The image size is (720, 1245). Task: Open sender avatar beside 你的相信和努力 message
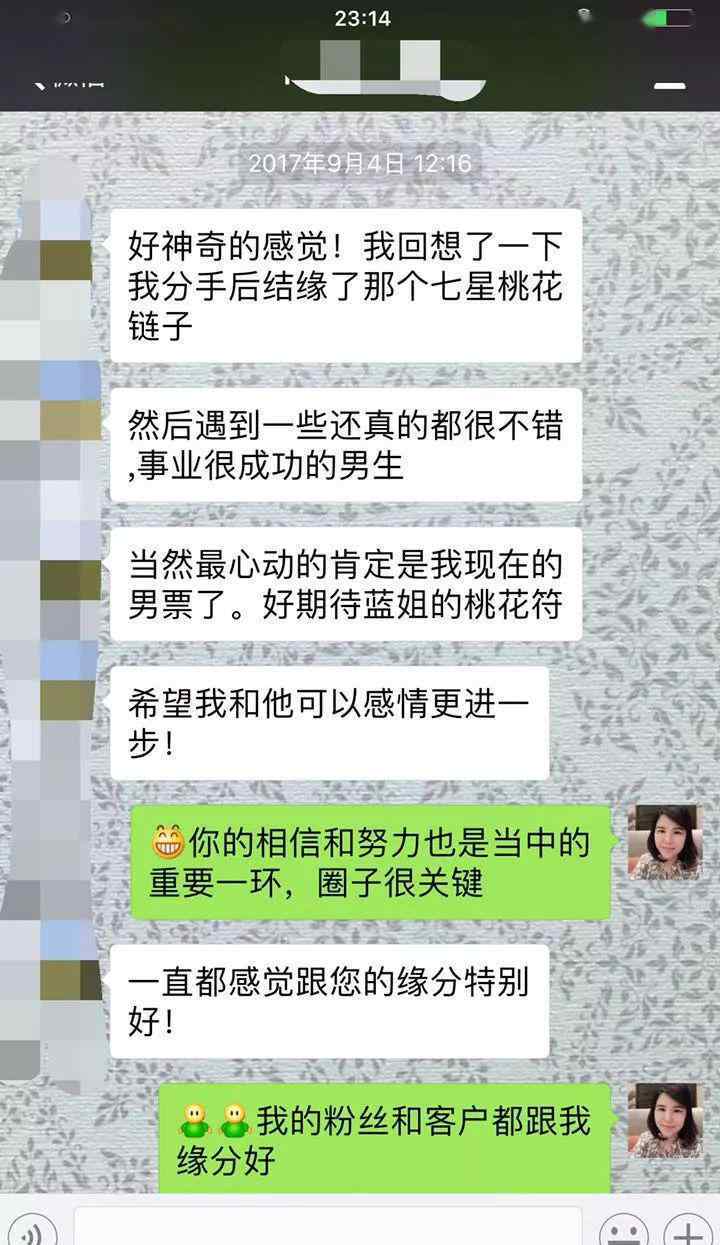(x=665, y=842)
